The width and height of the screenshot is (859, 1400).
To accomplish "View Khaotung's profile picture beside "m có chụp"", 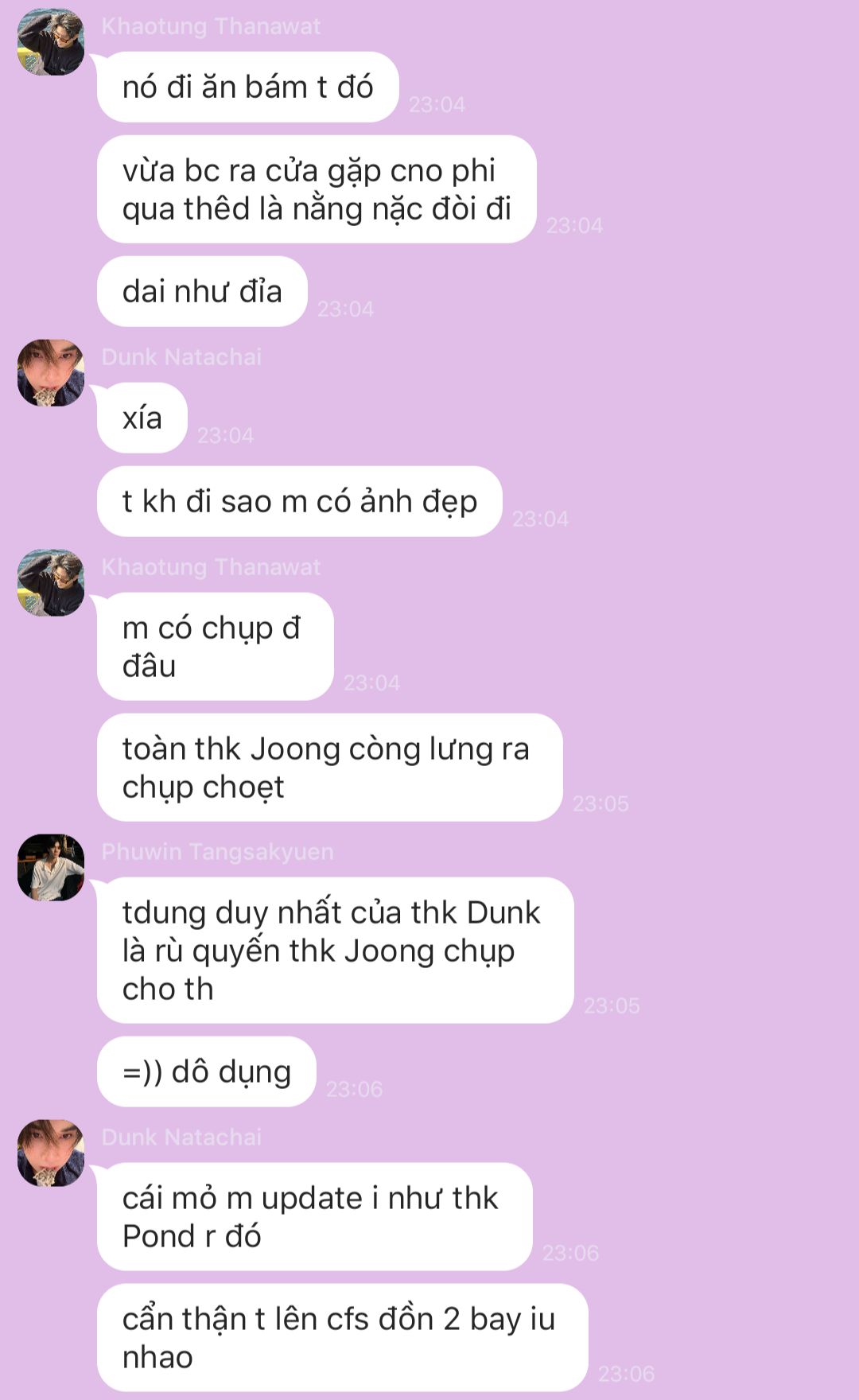I will click(x=51, y=582).
